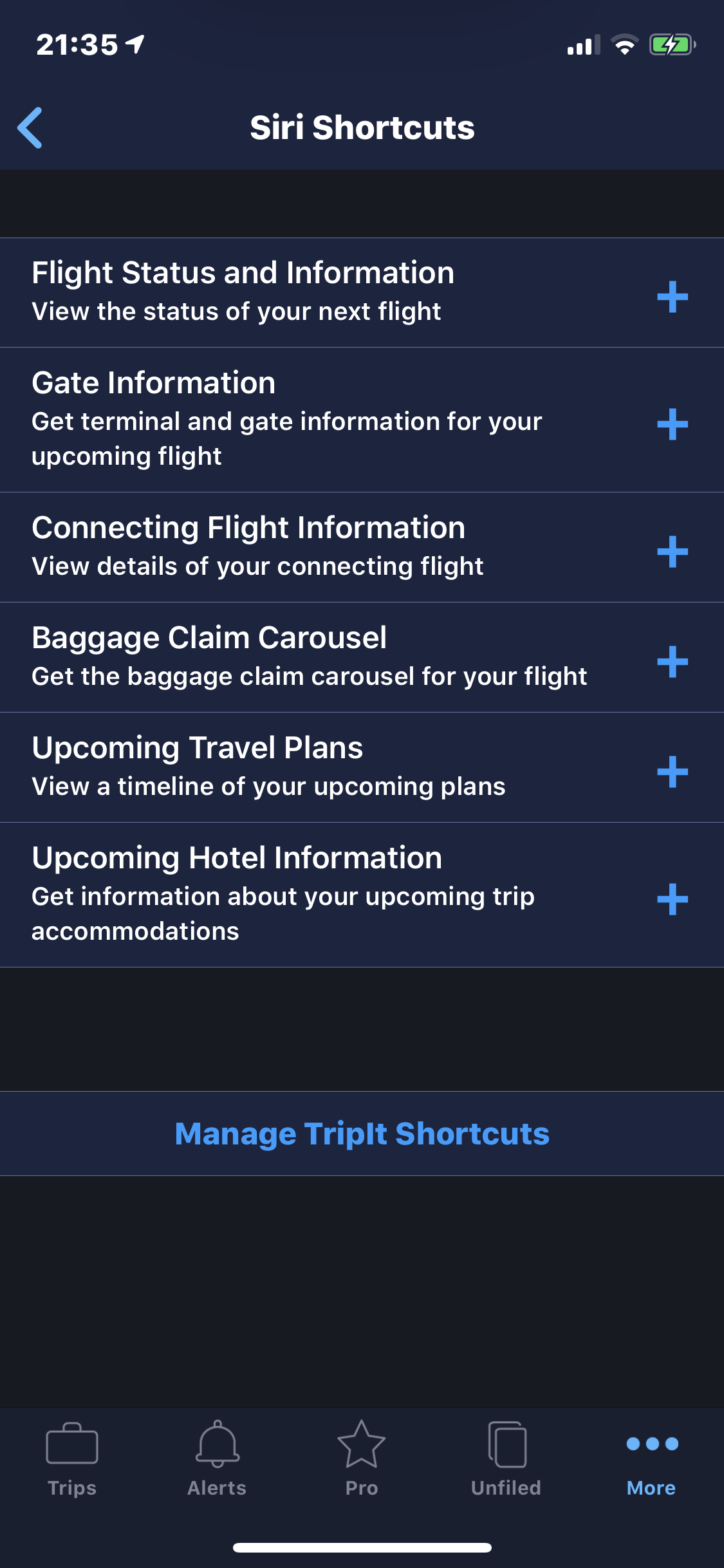Screen dimensions: 724x1568
Task: Select the More tab
Action: [651, 1459]
